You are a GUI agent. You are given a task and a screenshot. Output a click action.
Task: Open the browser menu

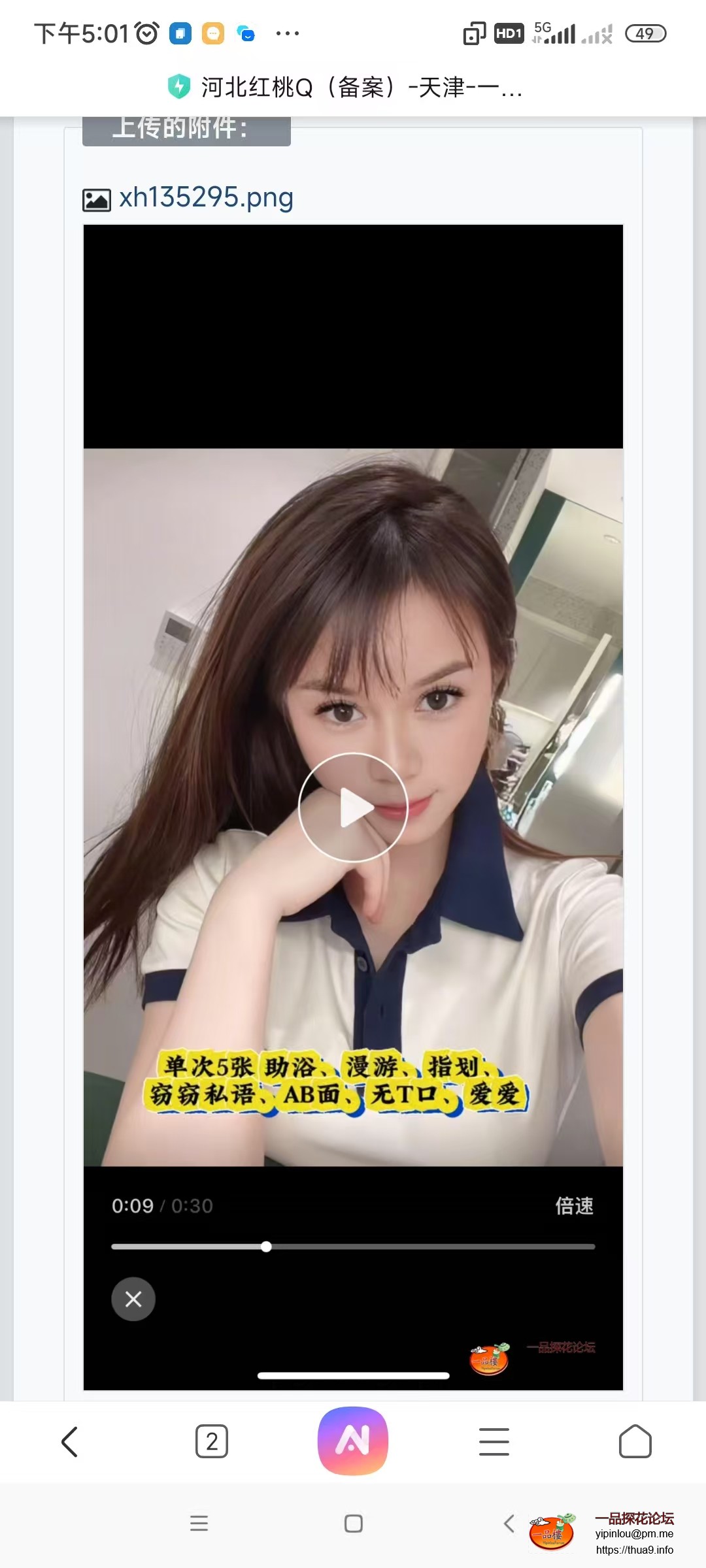pyautogui.click(x=494, y=1441)
